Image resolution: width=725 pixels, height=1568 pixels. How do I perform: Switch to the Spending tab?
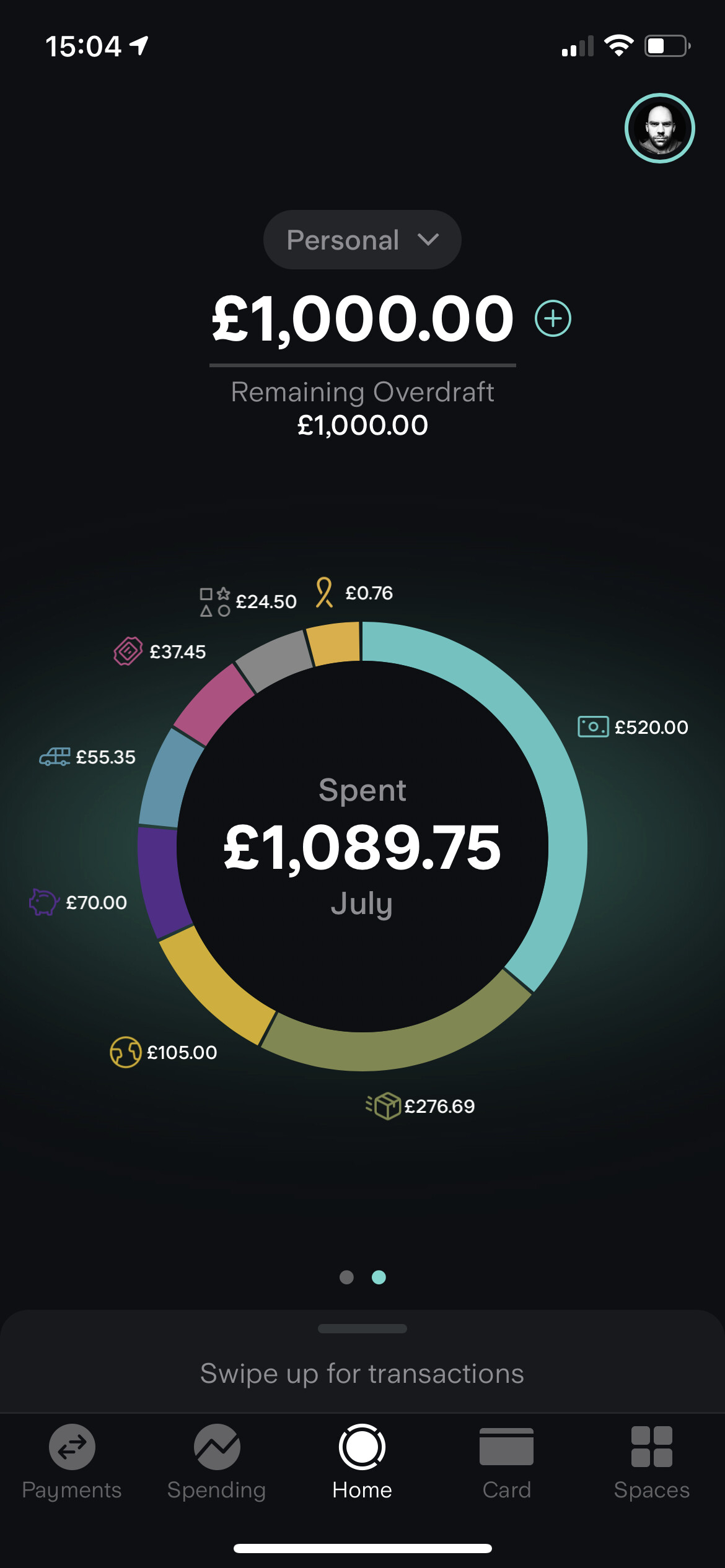click(216, 1463)
